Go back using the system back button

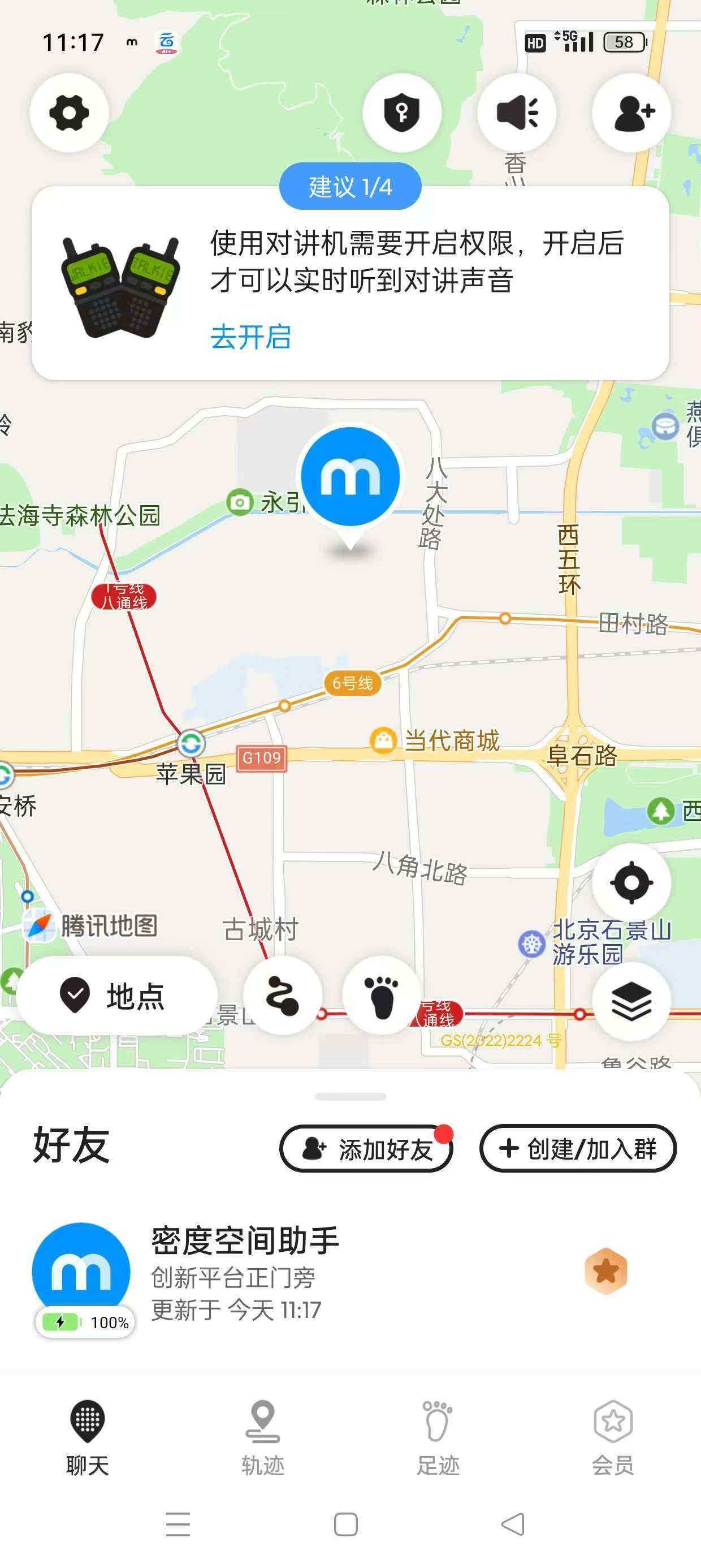[x=513, y=1524]
